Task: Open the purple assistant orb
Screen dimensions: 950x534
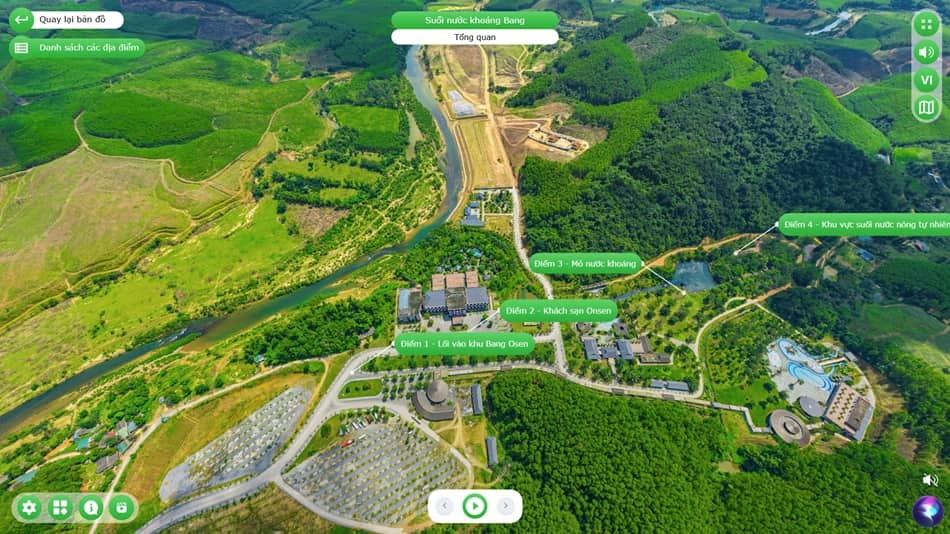Action: (927, 511)
